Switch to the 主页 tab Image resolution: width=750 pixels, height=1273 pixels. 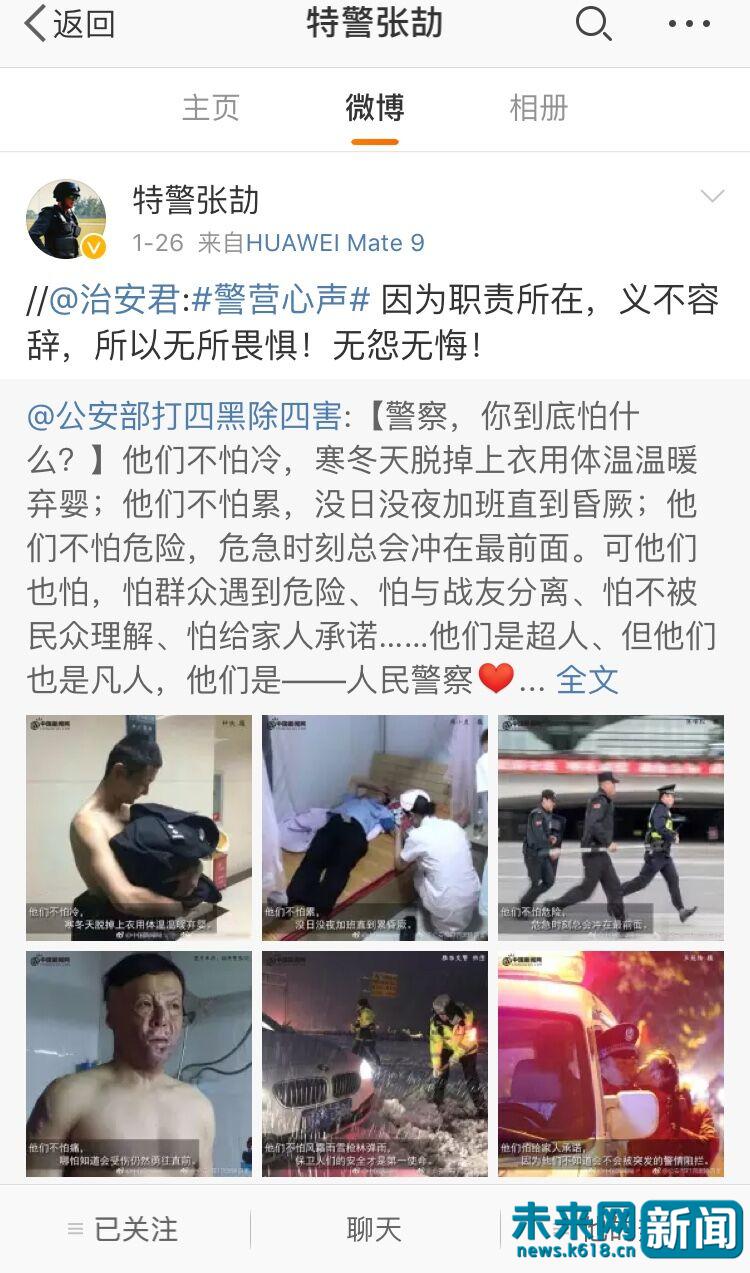point(210,108)
